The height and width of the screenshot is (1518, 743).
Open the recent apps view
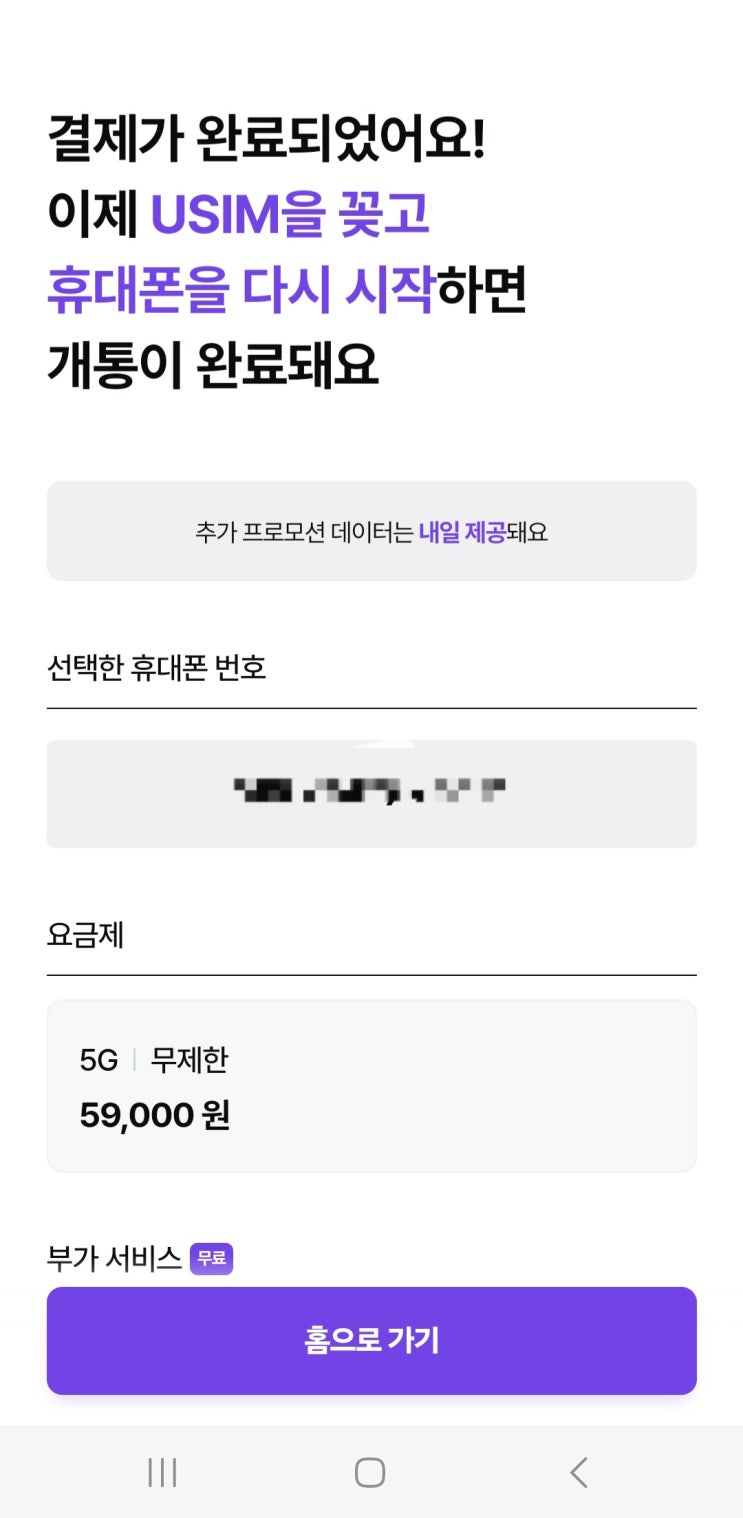162,1472
